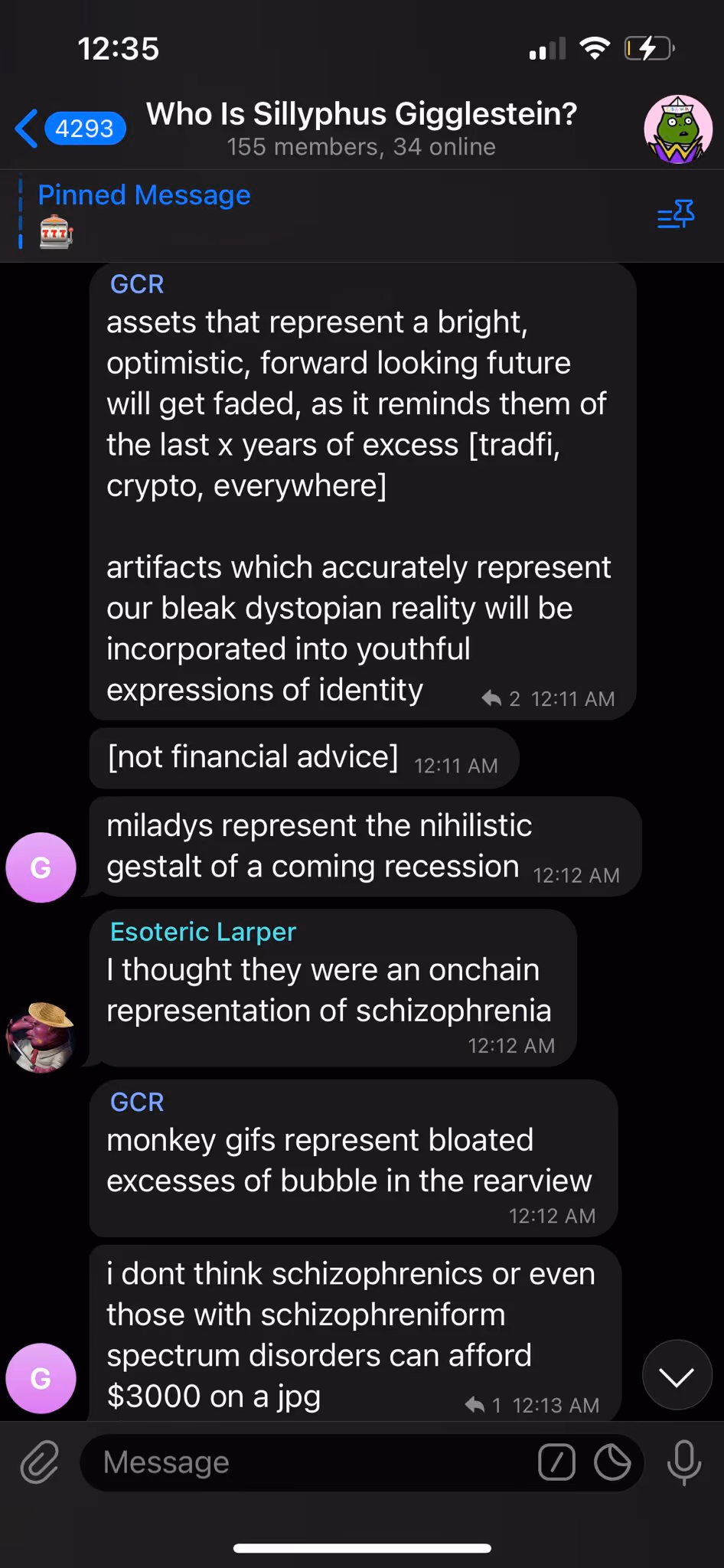724x1568 pixels.
Task: Show the pinned messages list
Action: pyautogui.click(x=675, y=215)
